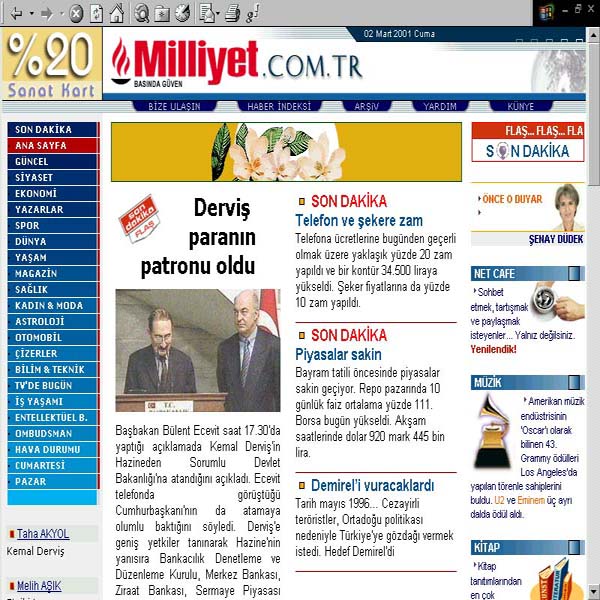Open the Piyasalar sakin headline
The width and height of the screenshot is (600, 600).
coord(338,354)
